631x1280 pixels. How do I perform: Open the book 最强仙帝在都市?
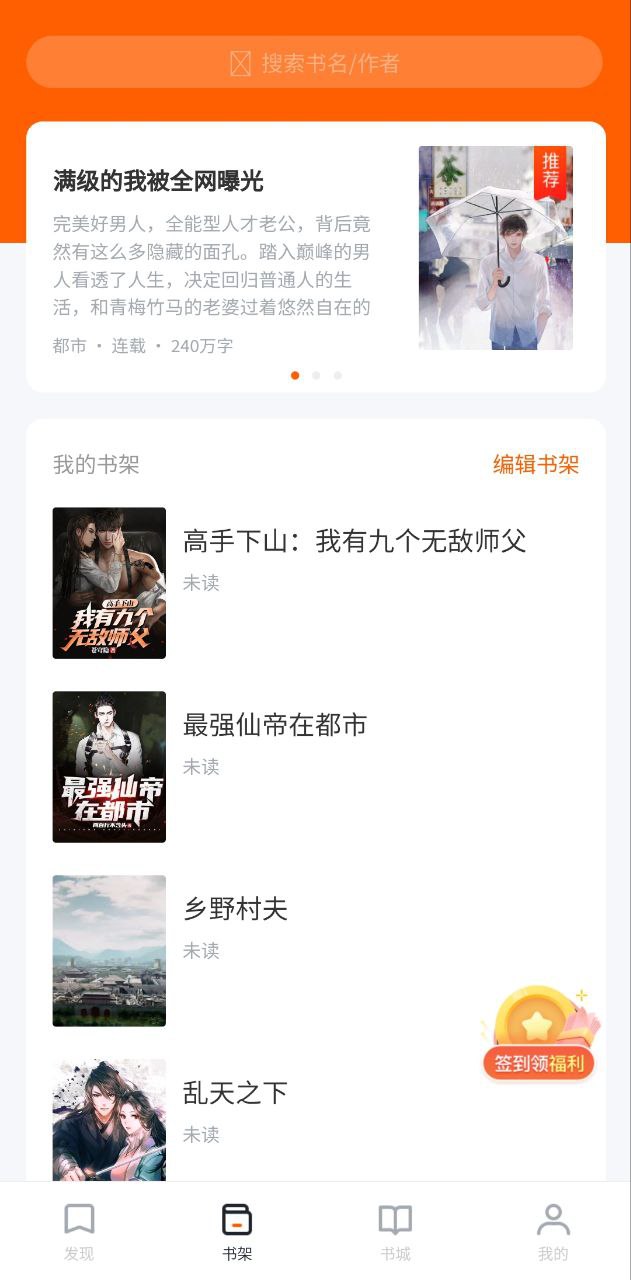tap(274, 726)
